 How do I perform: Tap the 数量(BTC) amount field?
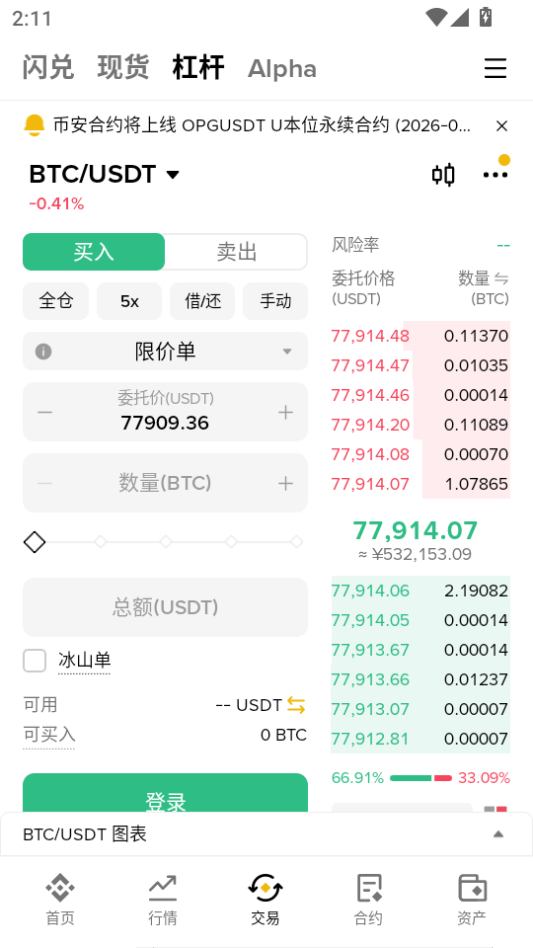pyautogui.click(x=165, y=483)
